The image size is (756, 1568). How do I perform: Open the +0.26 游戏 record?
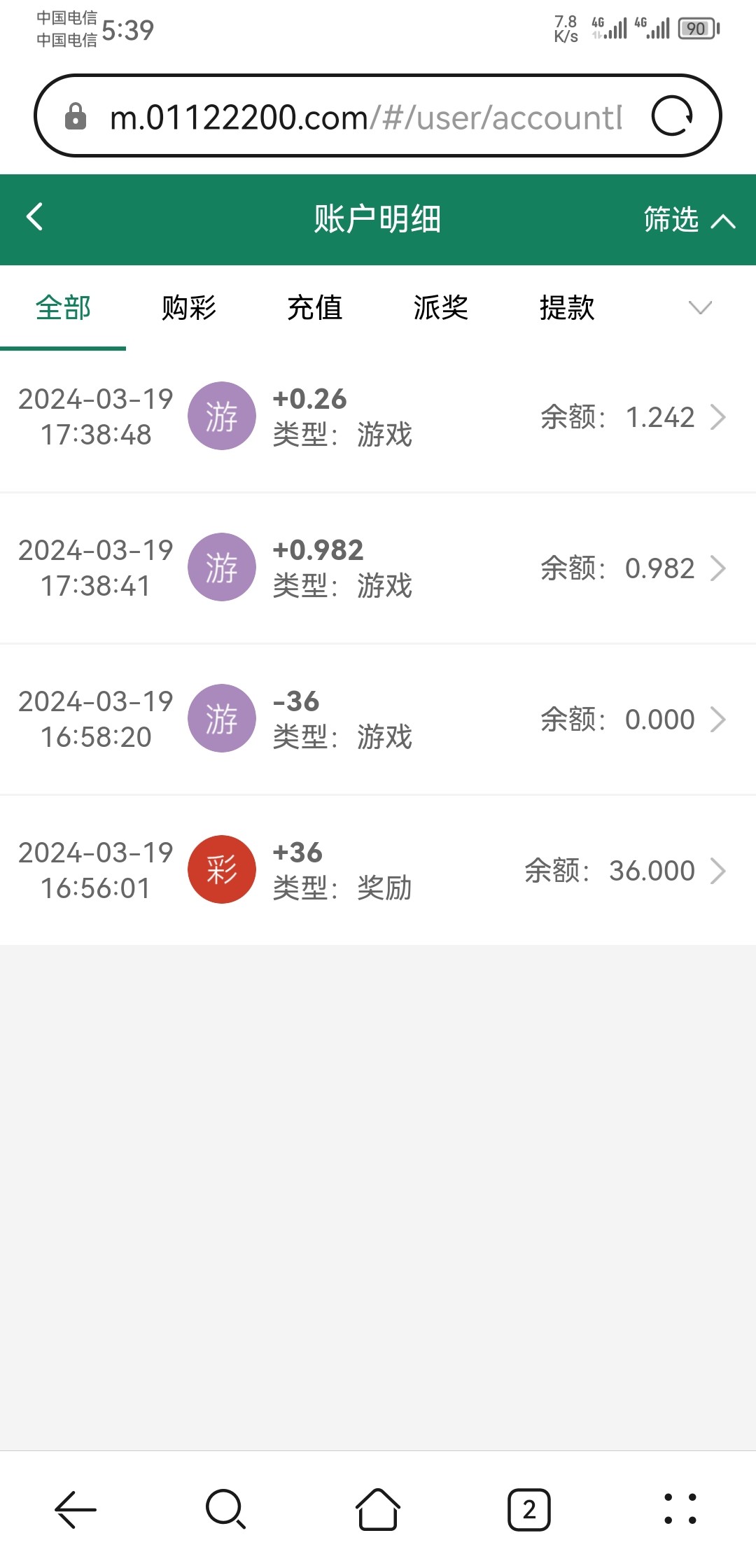[x=378, y=417]
